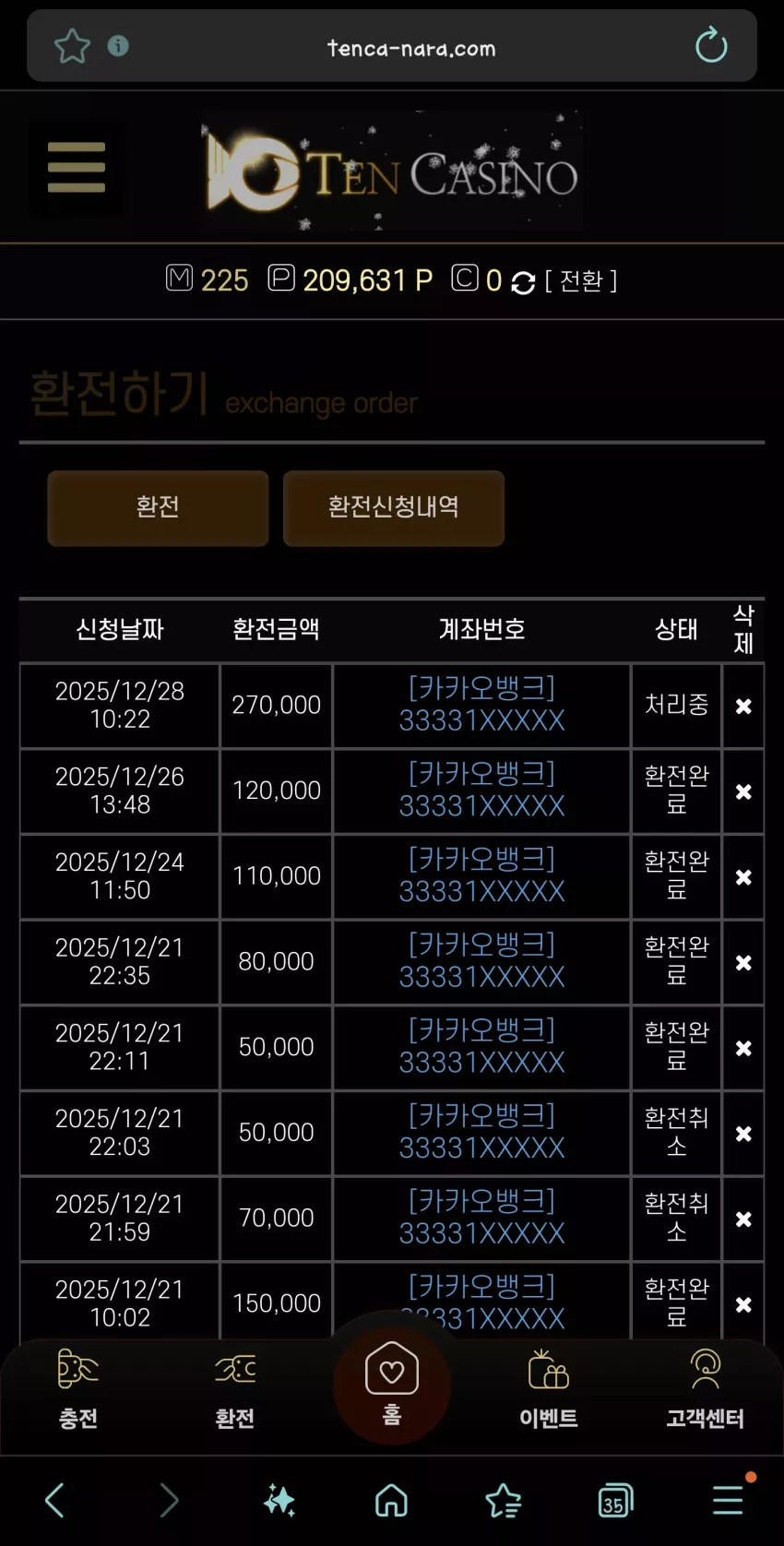
Task: Open the hamburger drawer menu
Action: tap(77, 167)
